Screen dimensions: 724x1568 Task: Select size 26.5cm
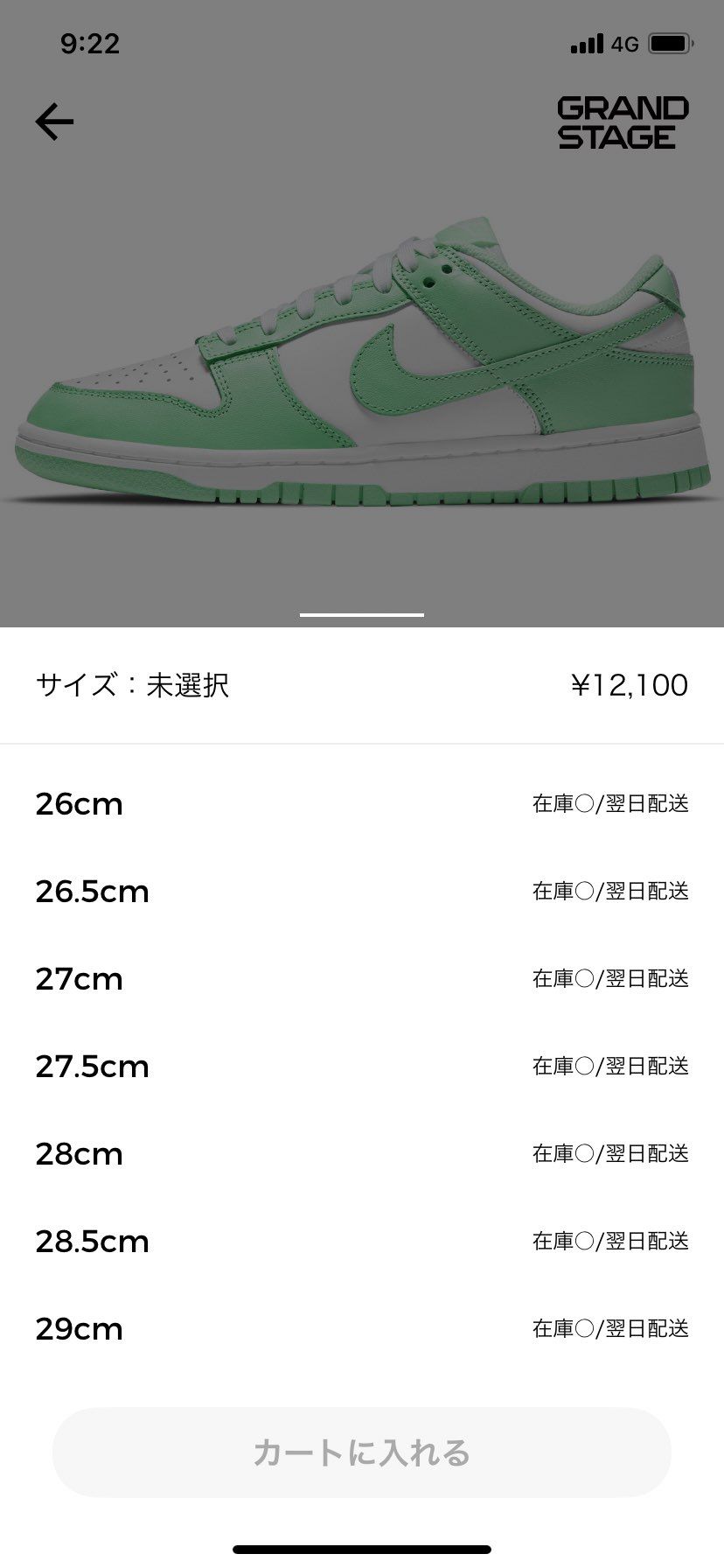91,892
